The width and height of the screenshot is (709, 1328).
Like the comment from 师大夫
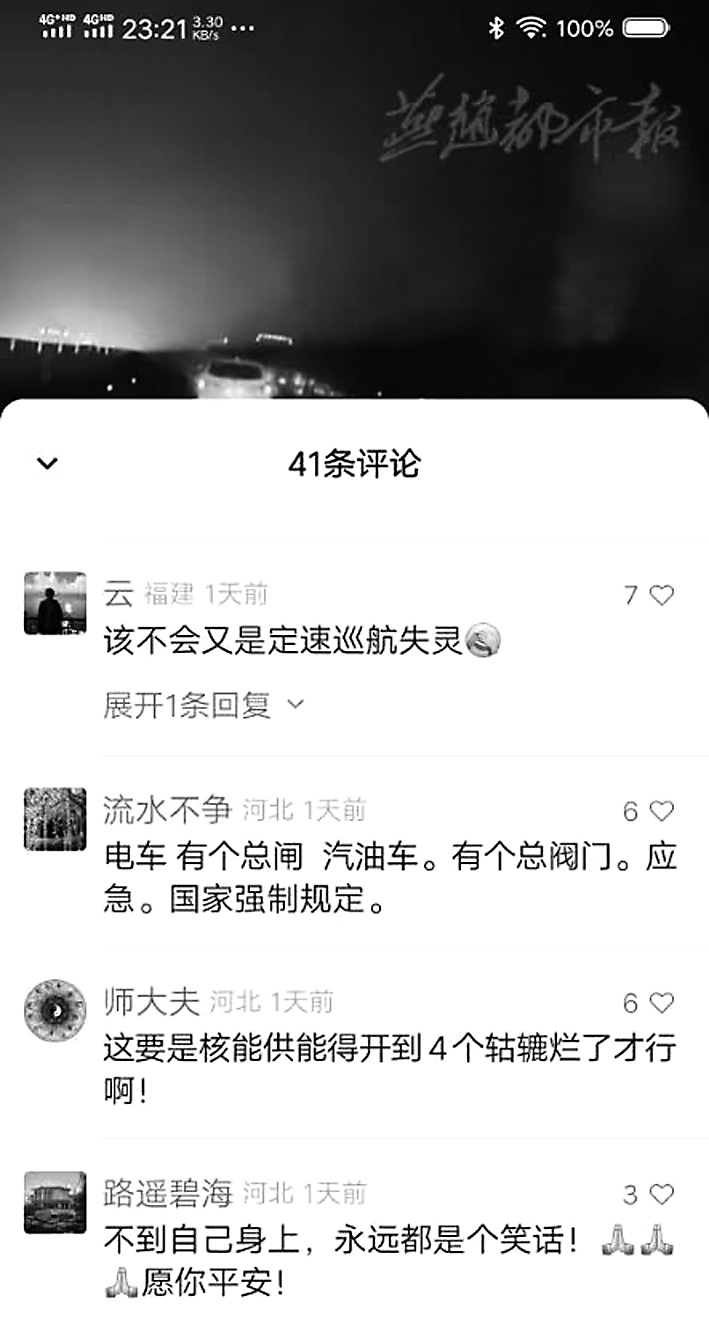662,1003
